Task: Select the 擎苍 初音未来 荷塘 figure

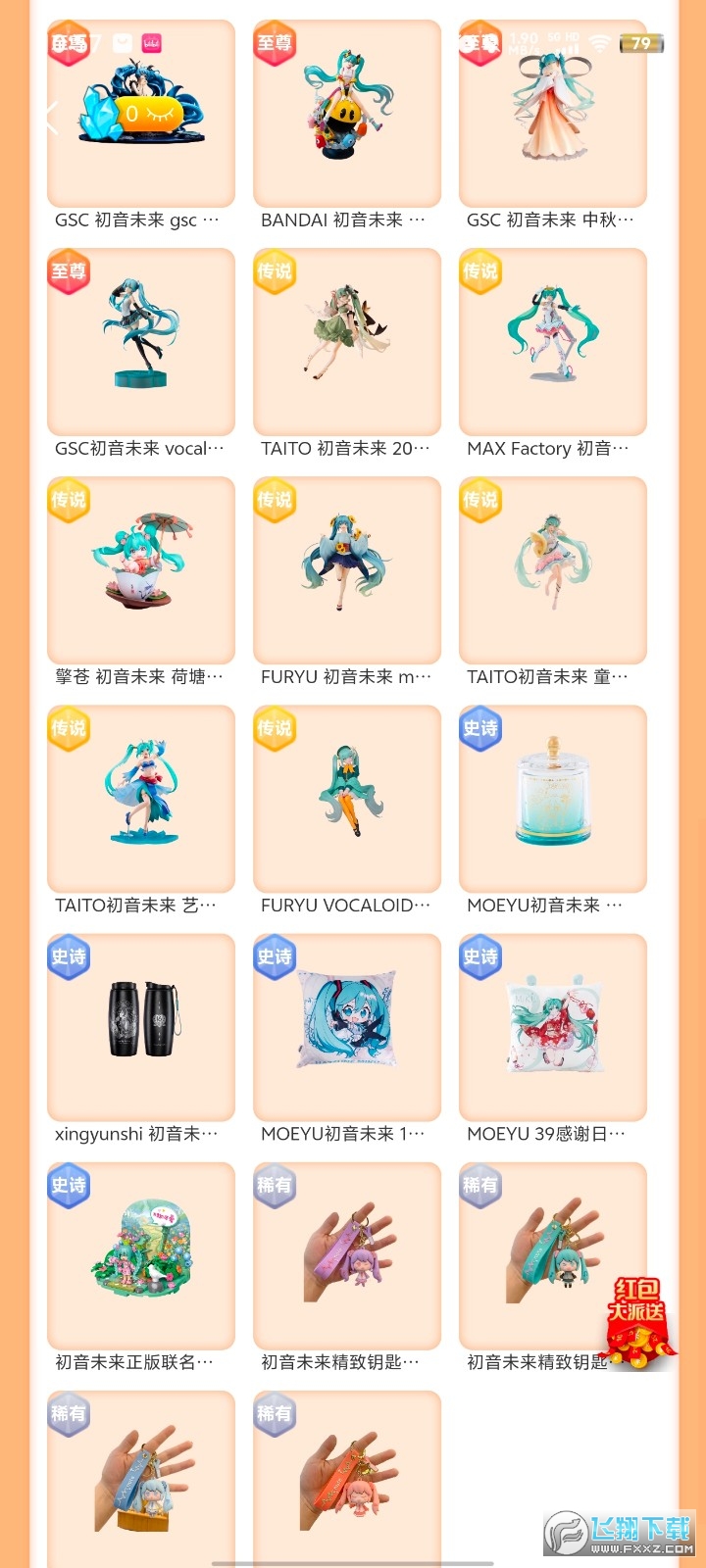Action: click(141, 571)
